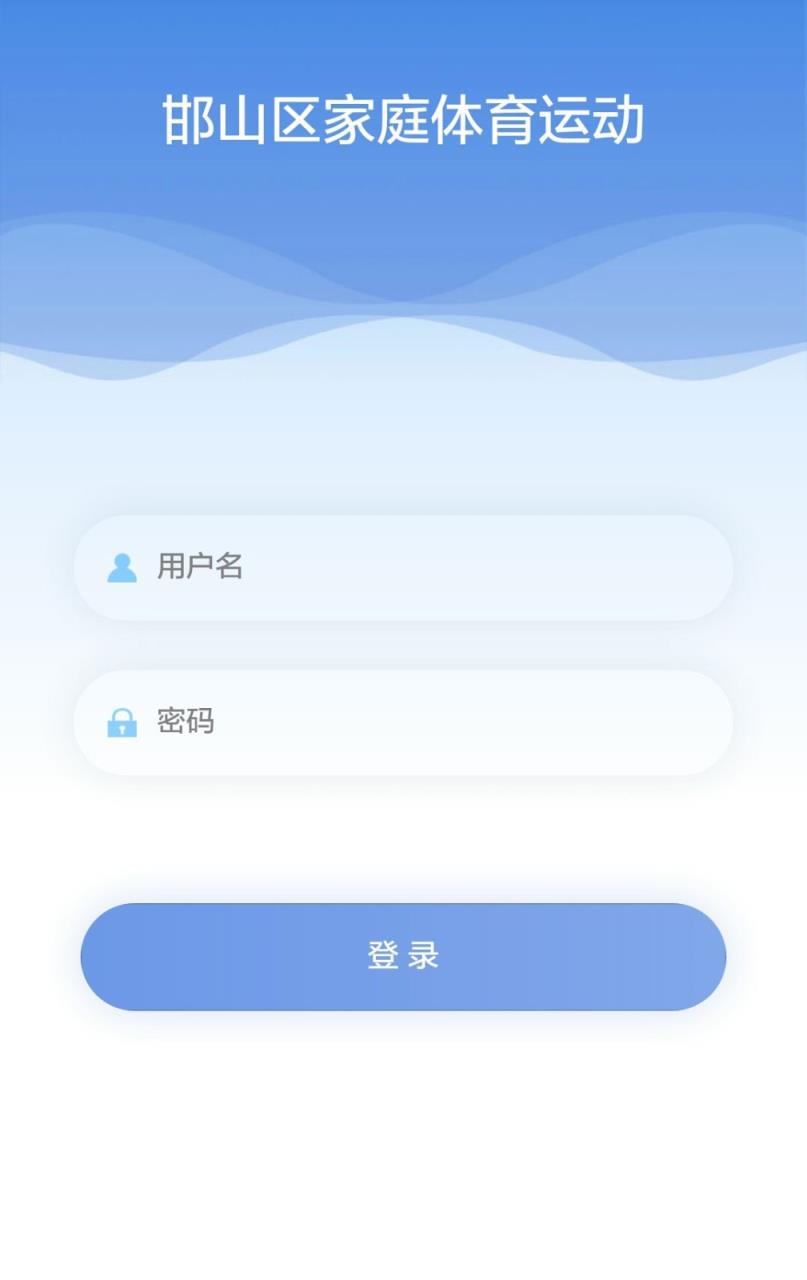Select the person silhouette icon in username field
The width and height of the screenshot is (807, 1280).
click(122, 567)
